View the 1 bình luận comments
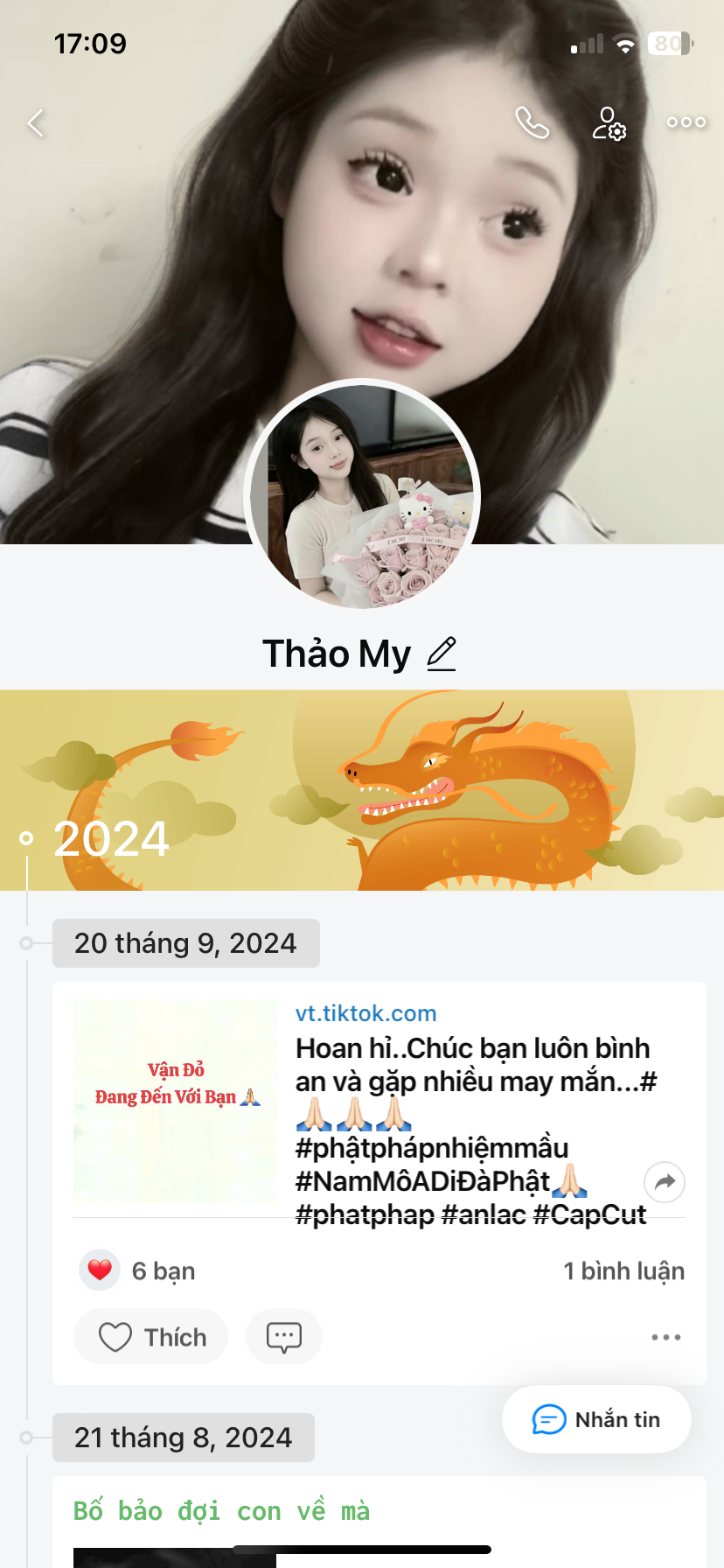This screenshot has height=1568, width=724. 623,1271
